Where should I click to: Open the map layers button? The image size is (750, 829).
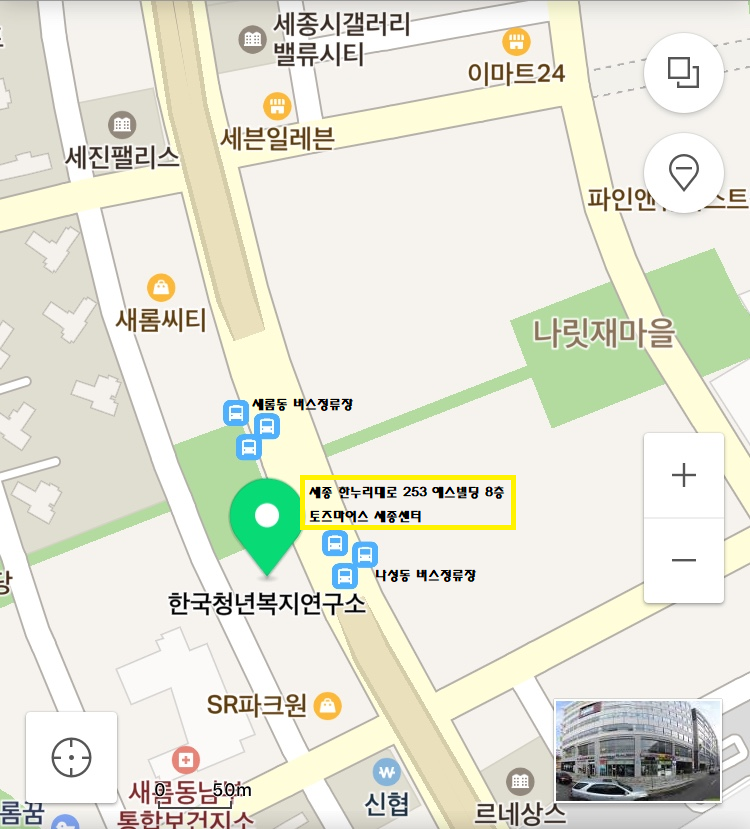tap(684, 73)
